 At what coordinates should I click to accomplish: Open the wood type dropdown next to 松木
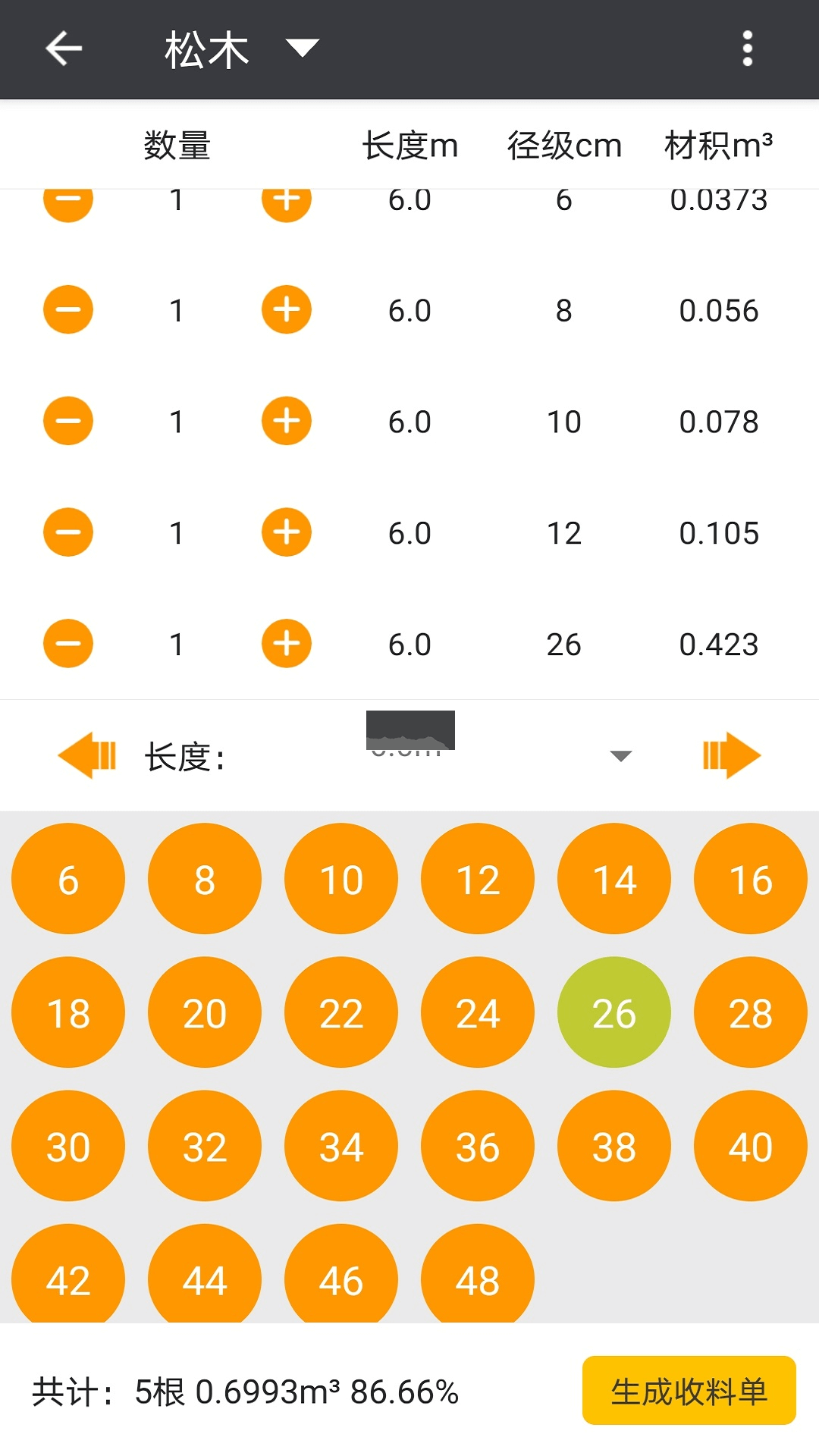[300, 48]
